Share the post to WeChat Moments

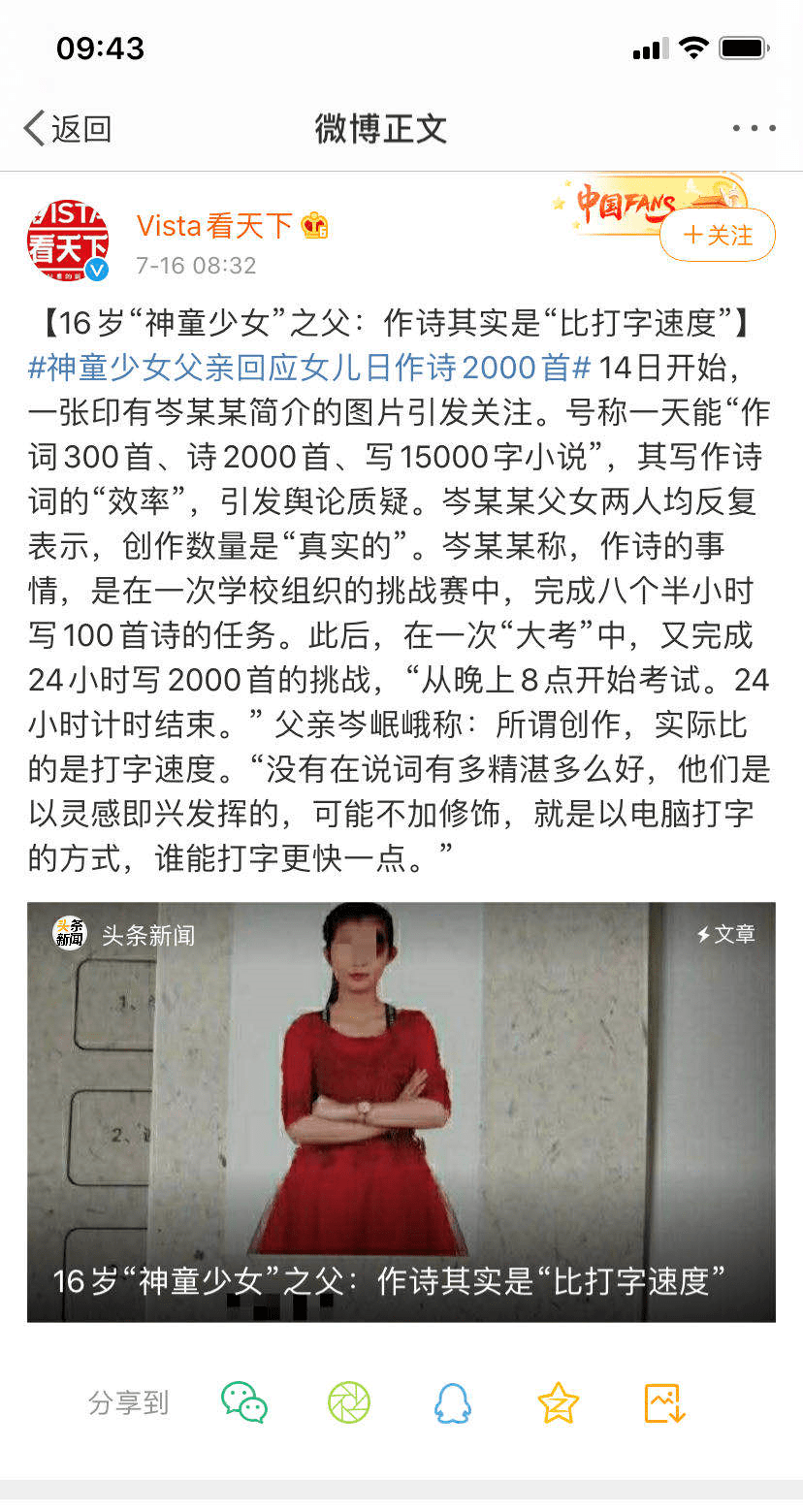349,1402
